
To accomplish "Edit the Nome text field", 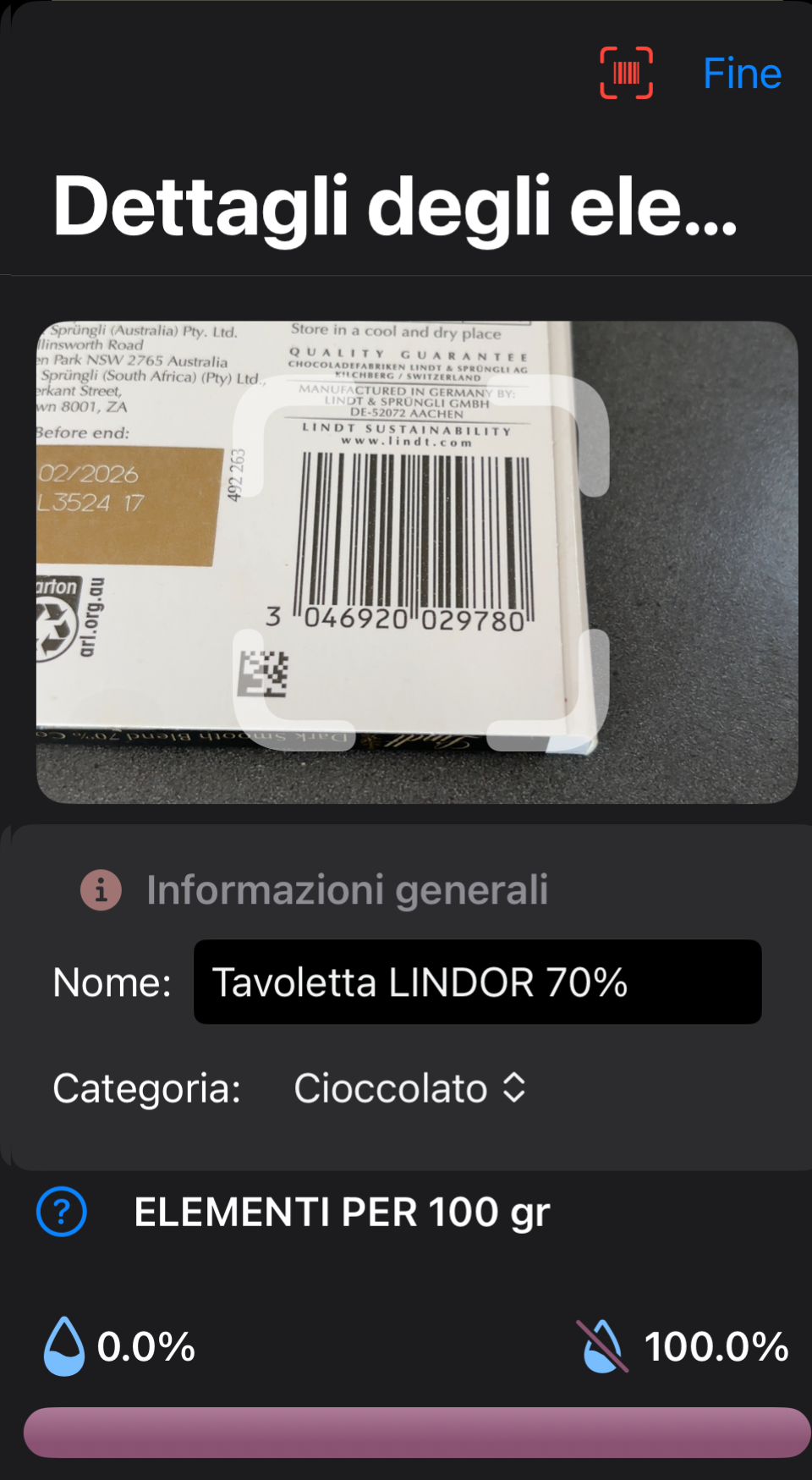I will pyautogui.click(x=477, y=982).
